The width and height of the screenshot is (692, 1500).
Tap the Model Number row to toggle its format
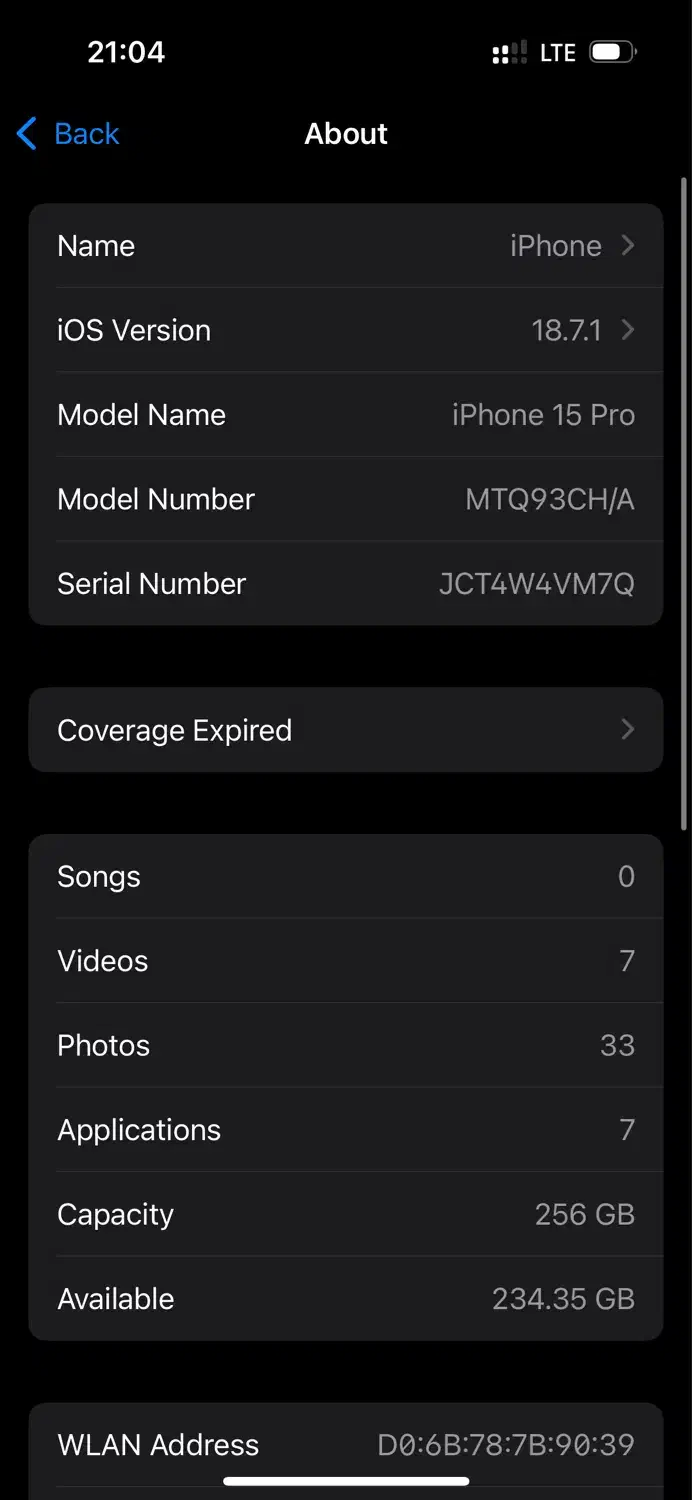point(345,499)
